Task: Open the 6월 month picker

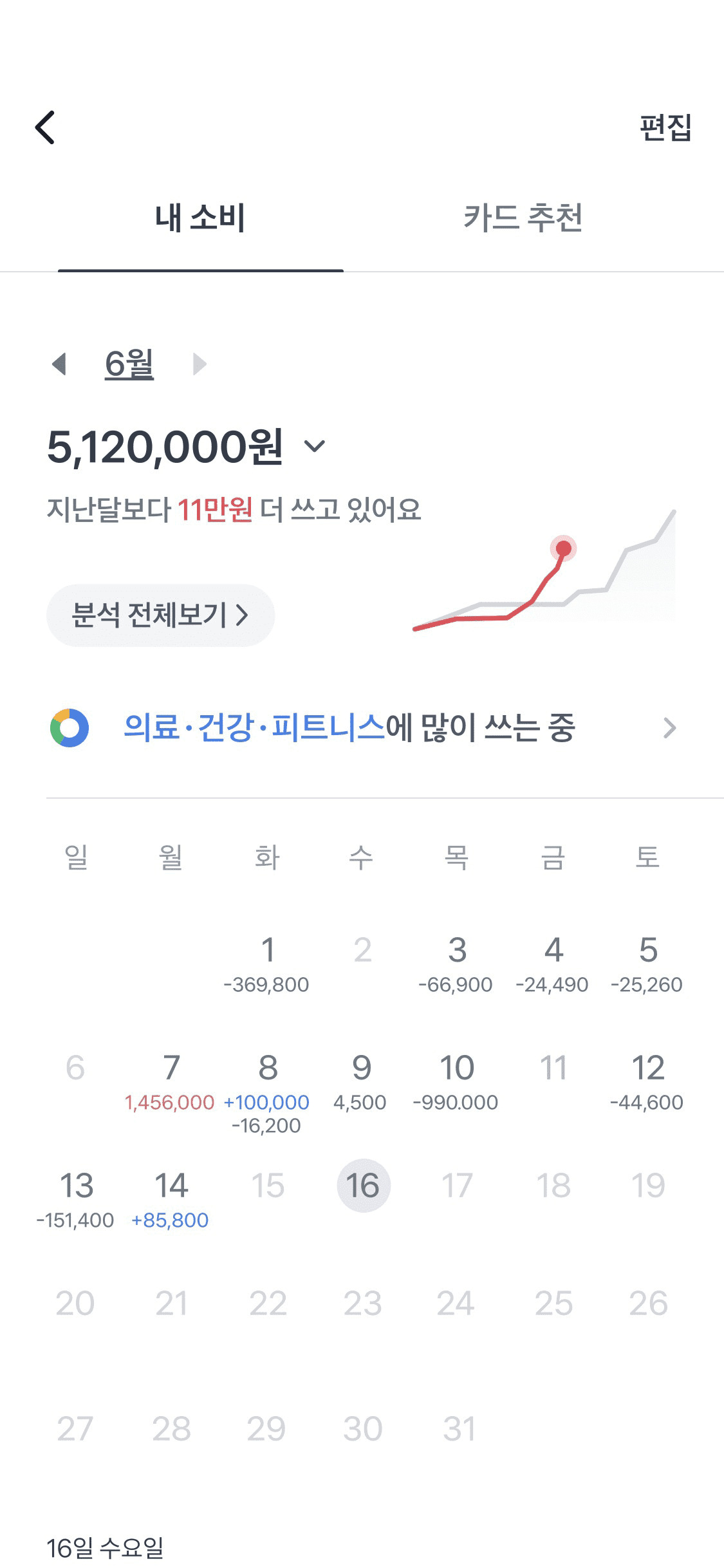Action: pyautogui.click(x=129, y=364)
